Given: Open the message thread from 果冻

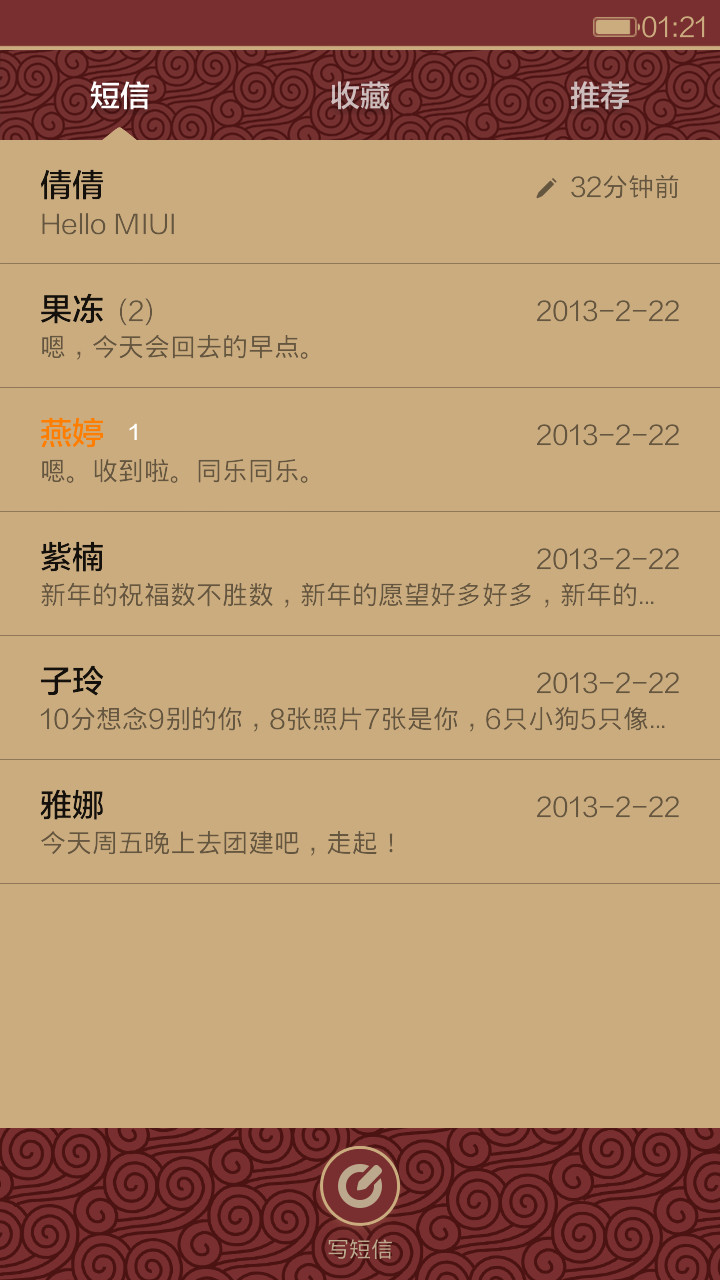Looking at the screenshot, I should (x=360, y=326).
